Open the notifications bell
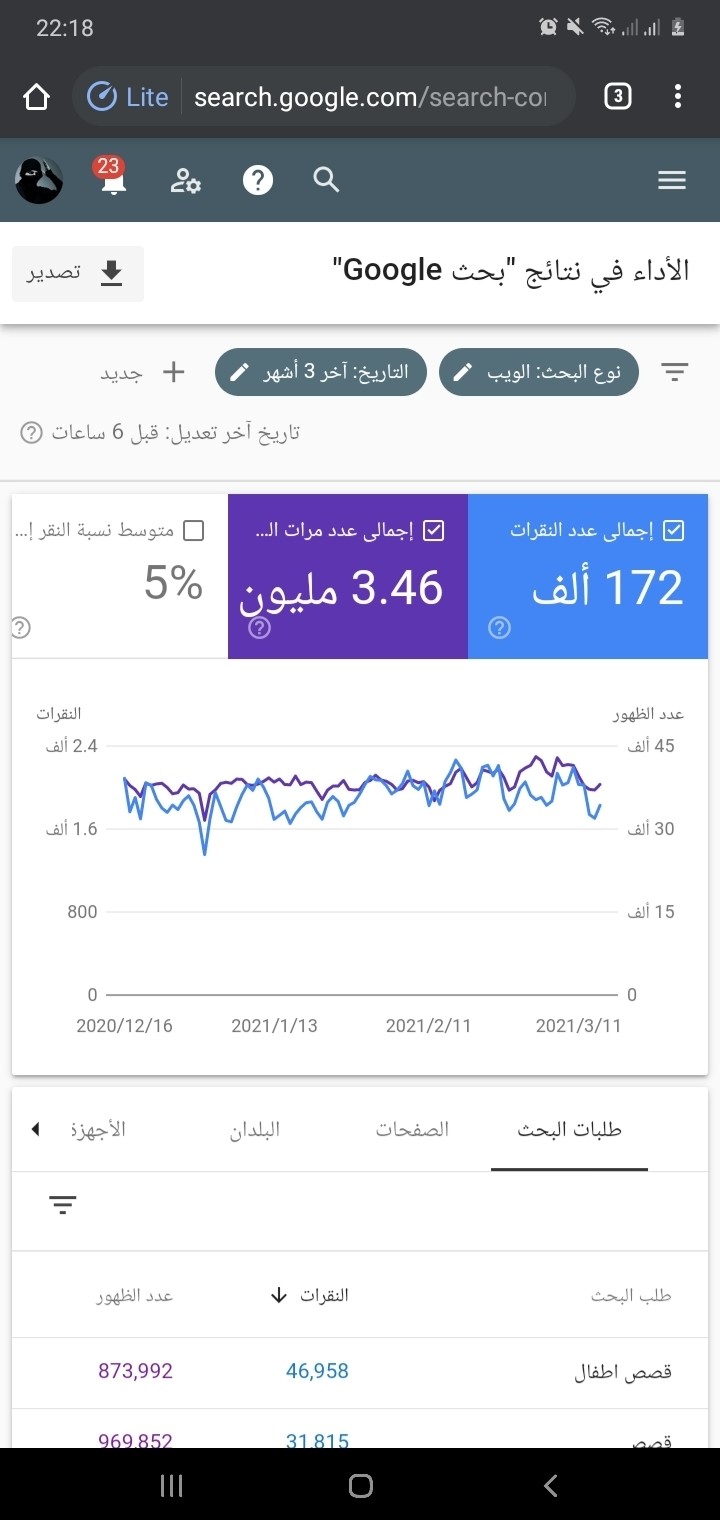 coord(112,180)
